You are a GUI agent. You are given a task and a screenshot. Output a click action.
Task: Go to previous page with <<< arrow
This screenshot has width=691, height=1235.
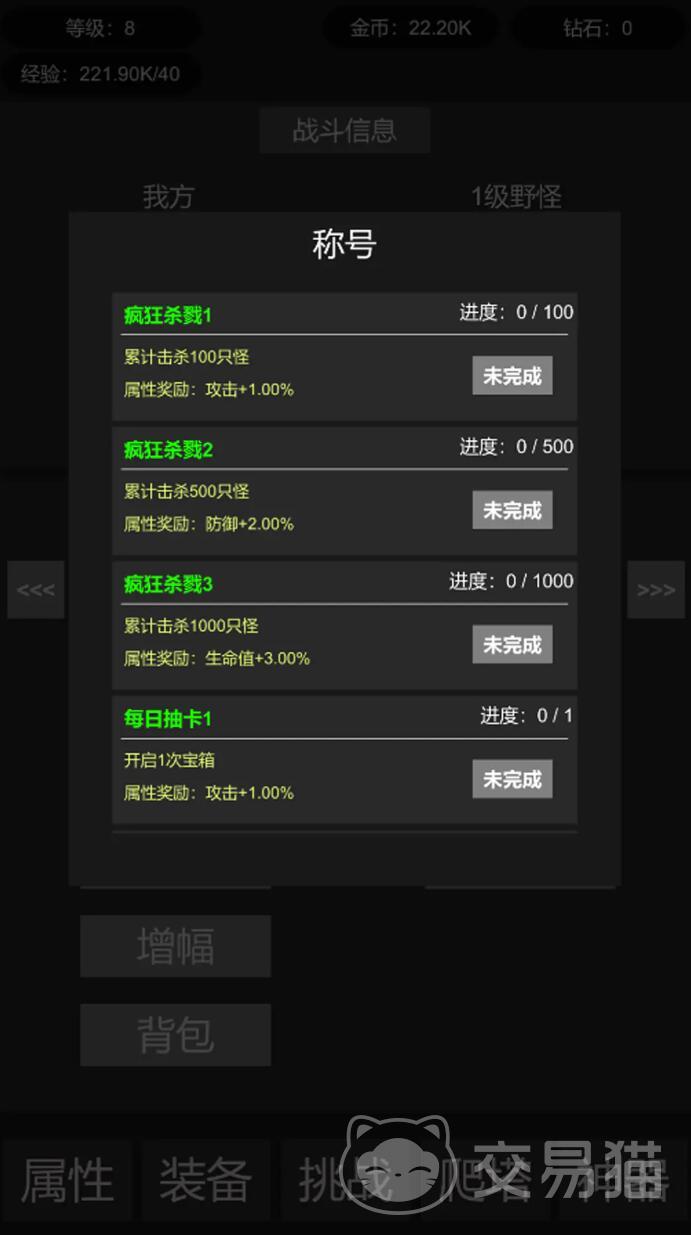pyautogui.click(x=36, y=590)
